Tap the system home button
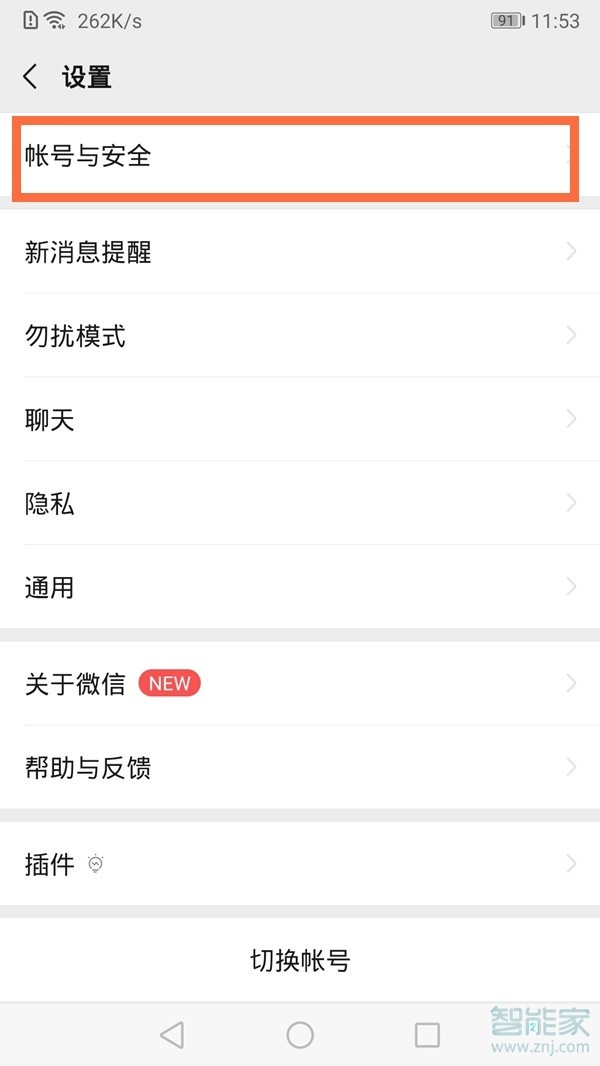Image resolution: width=600 pixels, height=1066 pixels. pos(300,1035)
